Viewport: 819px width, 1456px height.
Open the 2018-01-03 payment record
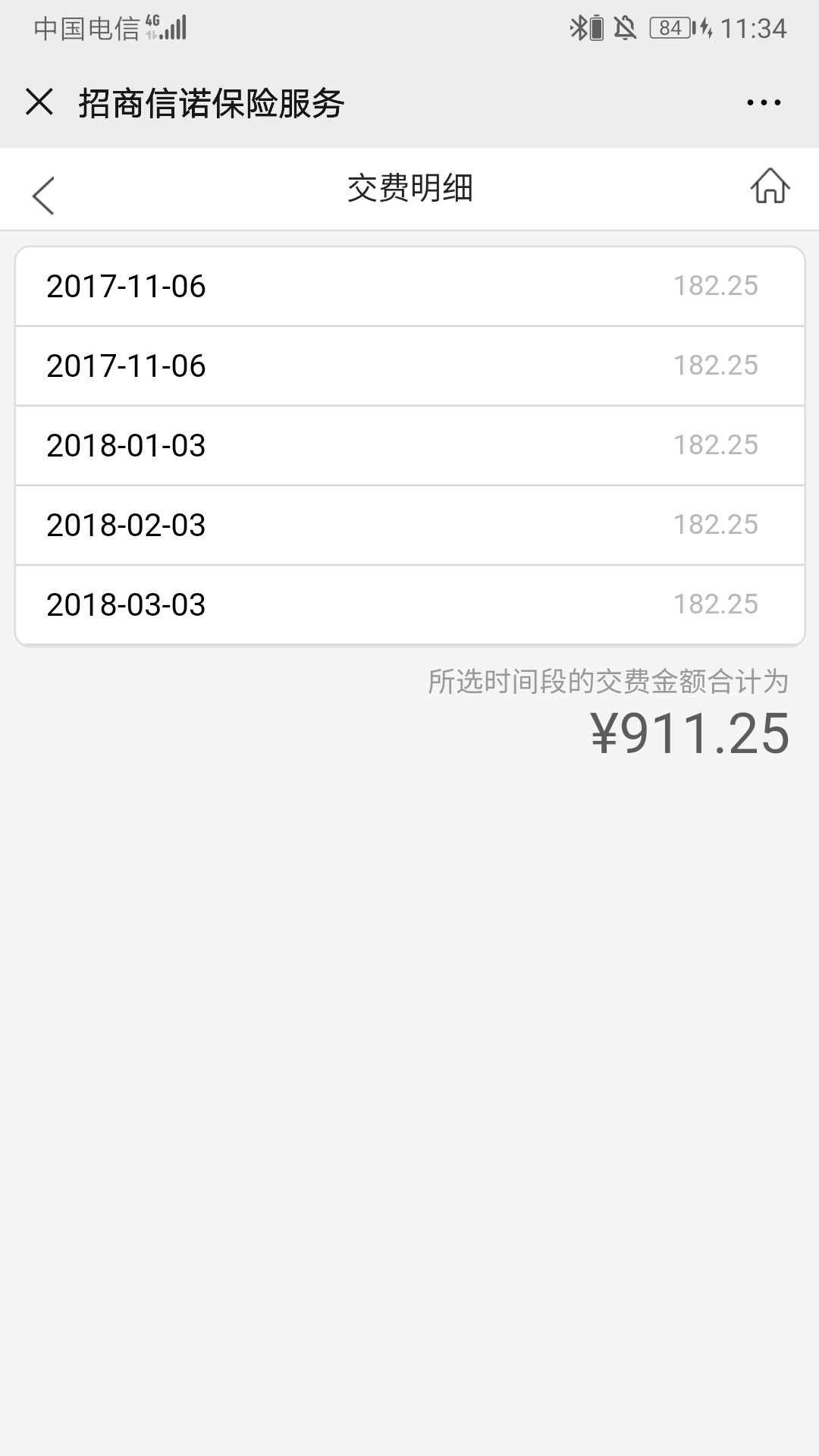click(409, 445)
